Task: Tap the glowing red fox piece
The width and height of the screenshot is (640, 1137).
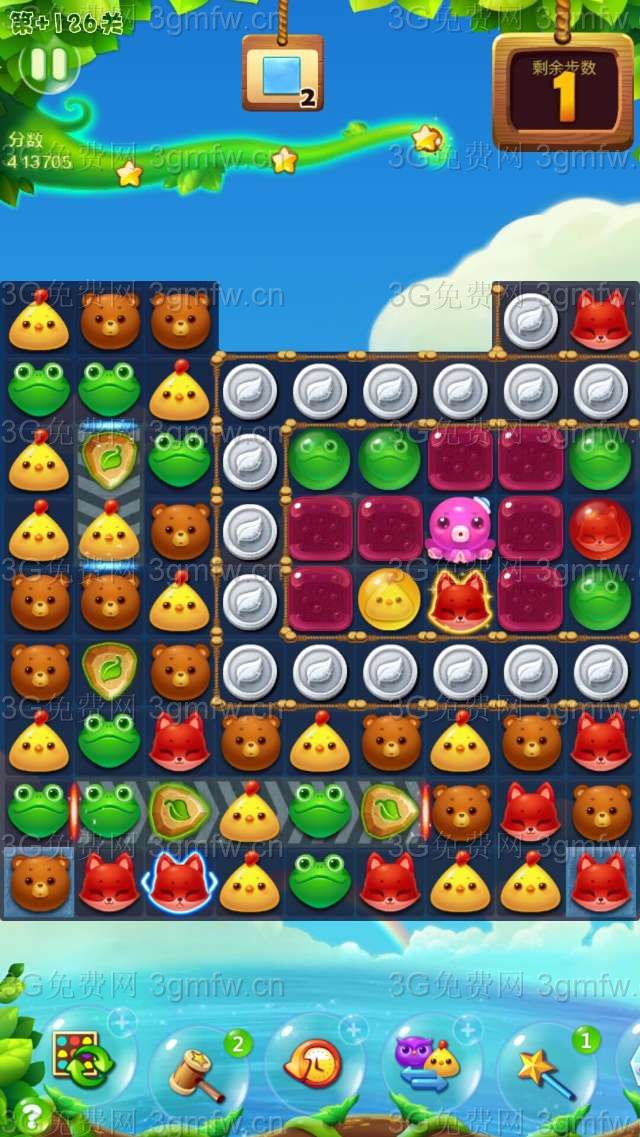Action: click(x=460, y=600)
